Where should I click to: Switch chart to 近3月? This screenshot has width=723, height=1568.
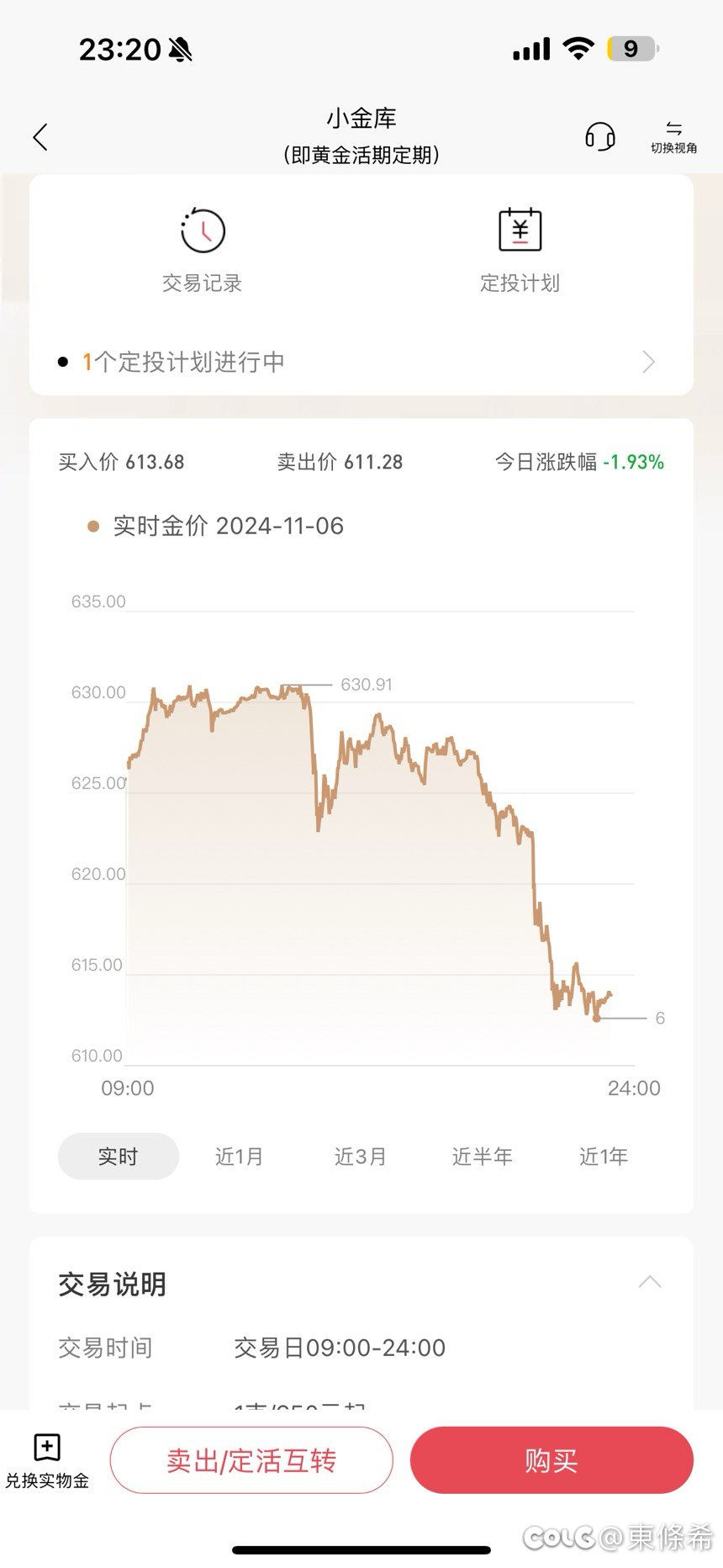pyautogui.click(x=360, y=1157)
